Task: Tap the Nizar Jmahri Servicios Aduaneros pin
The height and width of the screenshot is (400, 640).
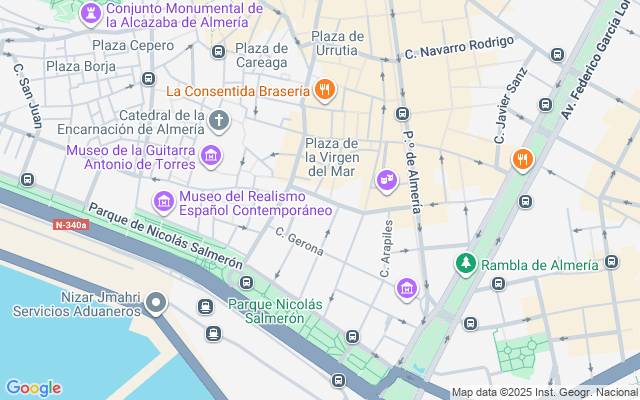Action: [155, 301]
